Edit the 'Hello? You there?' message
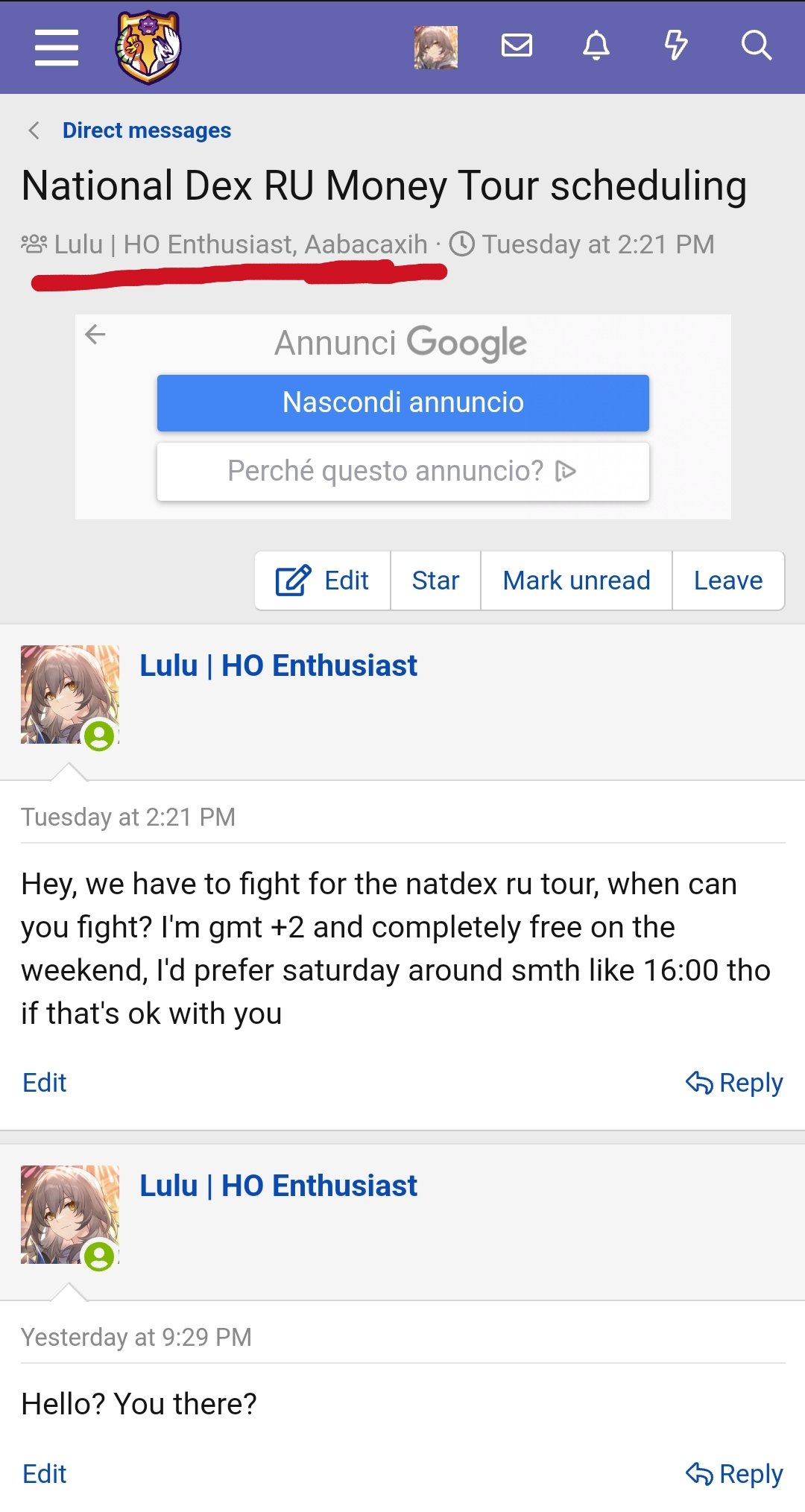The image size is (805, 1512). [x=45, y=1474]
